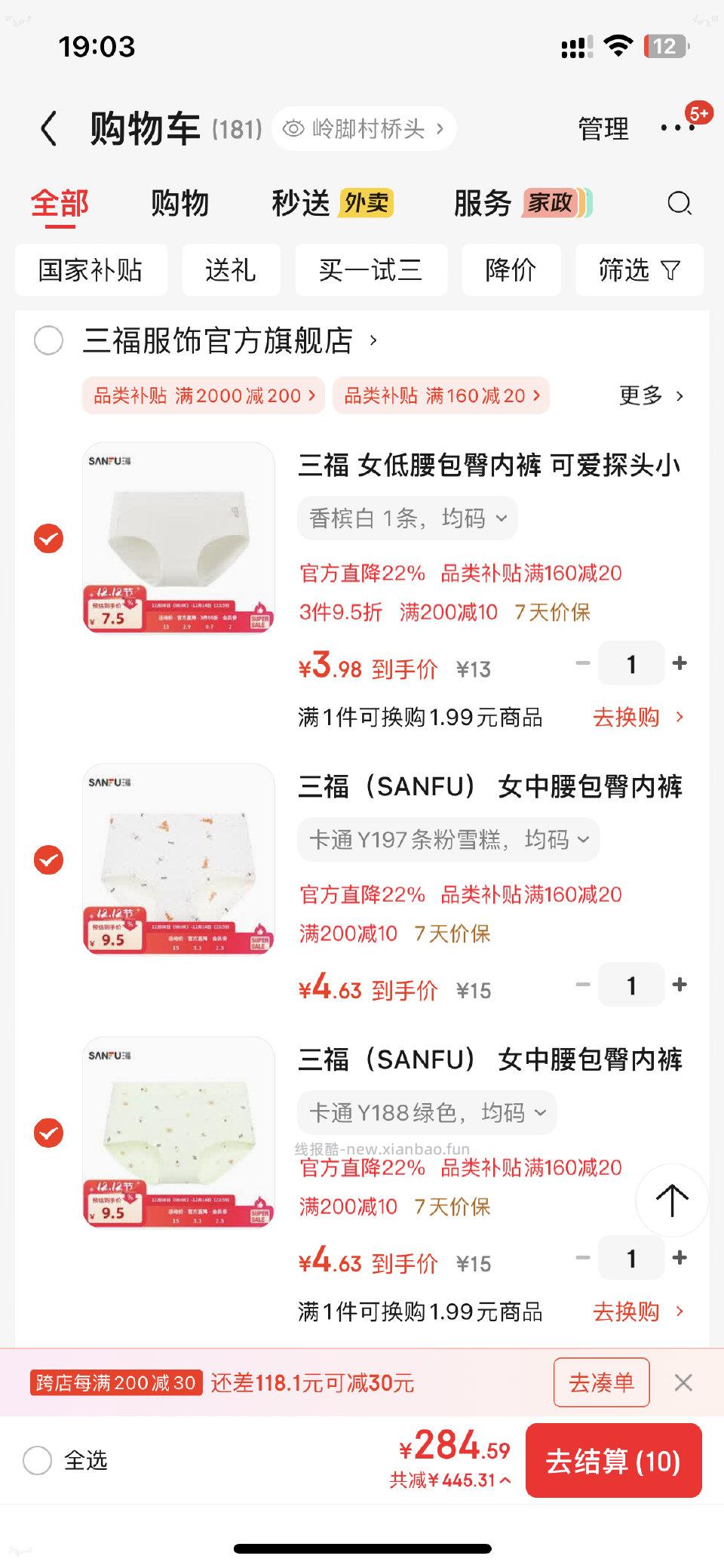Image resolution: width=724 pixels, height=1568 pixels.
Task: Tap 去凑单 to add more items
Action: [x=601, y=1382]
